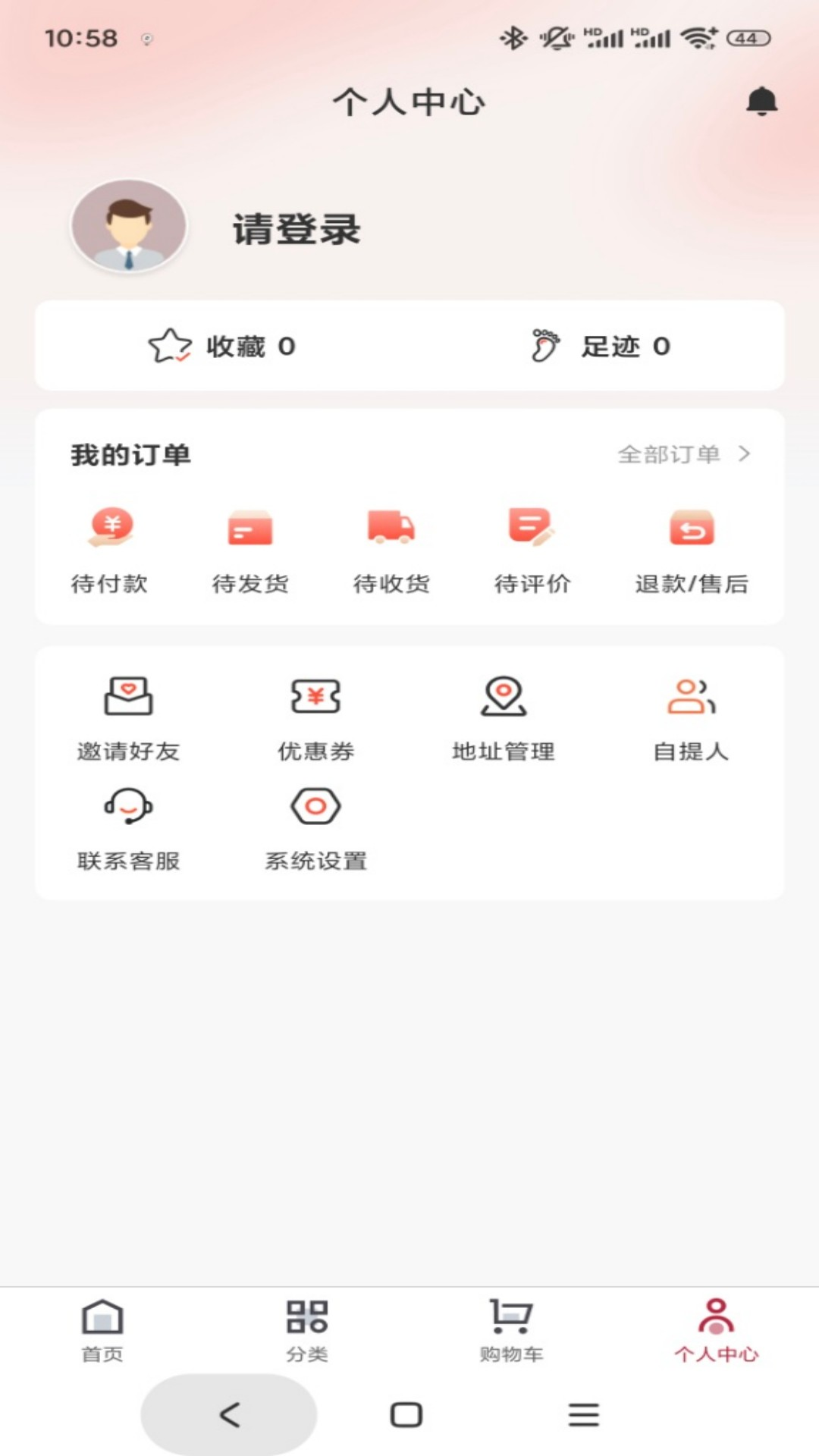Open 退款/售后 refund and after-sales
Screen dimensions: 819x1456
click(692, 550)
